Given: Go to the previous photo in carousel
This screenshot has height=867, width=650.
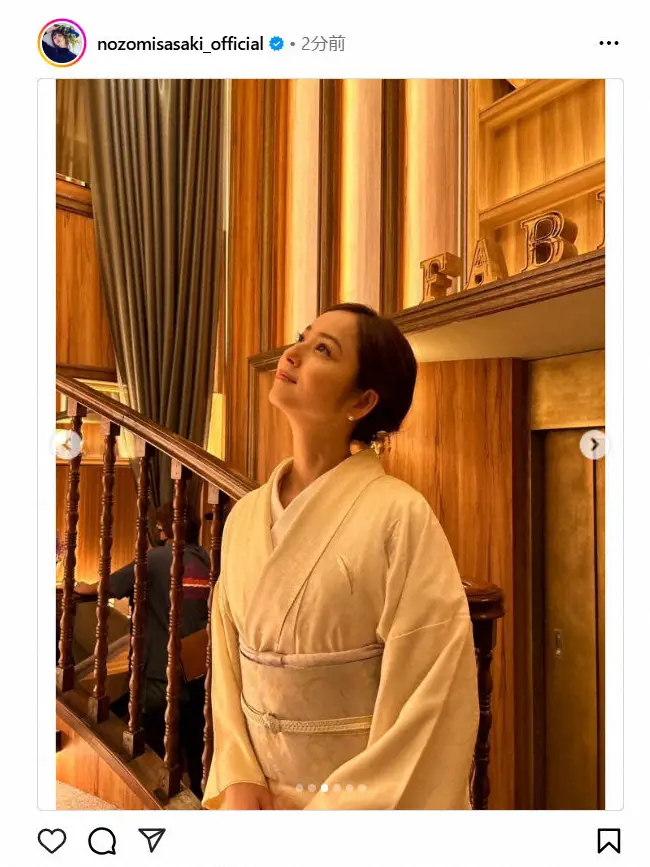Looking at the screenshot, I should tap(68, 444).
